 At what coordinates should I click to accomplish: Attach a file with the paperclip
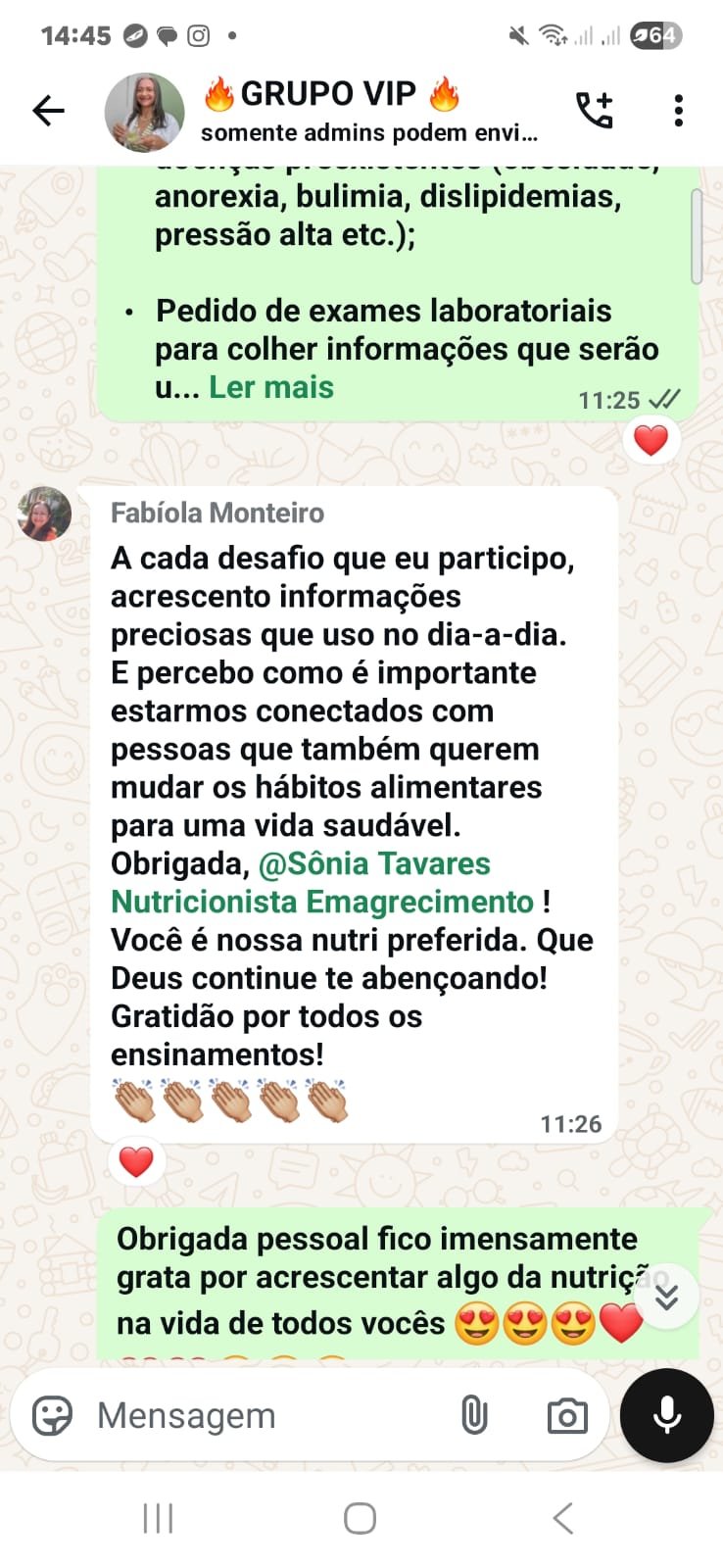474,1415
